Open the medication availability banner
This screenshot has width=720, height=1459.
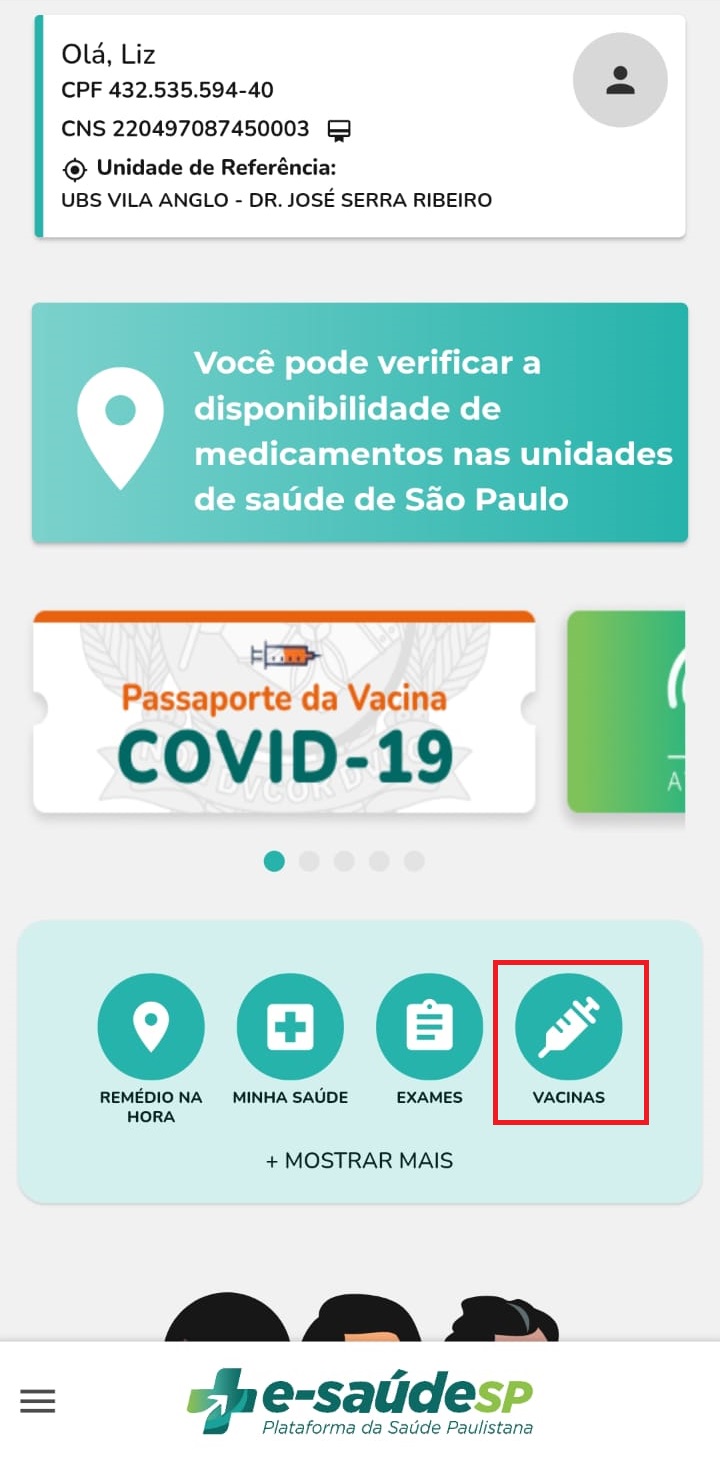[360, 422]
